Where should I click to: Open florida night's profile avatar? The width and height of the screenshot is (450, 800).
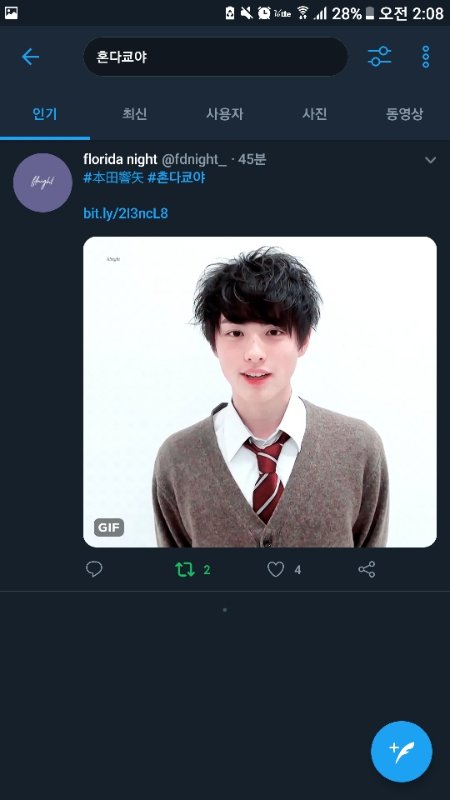click(42, 183)
